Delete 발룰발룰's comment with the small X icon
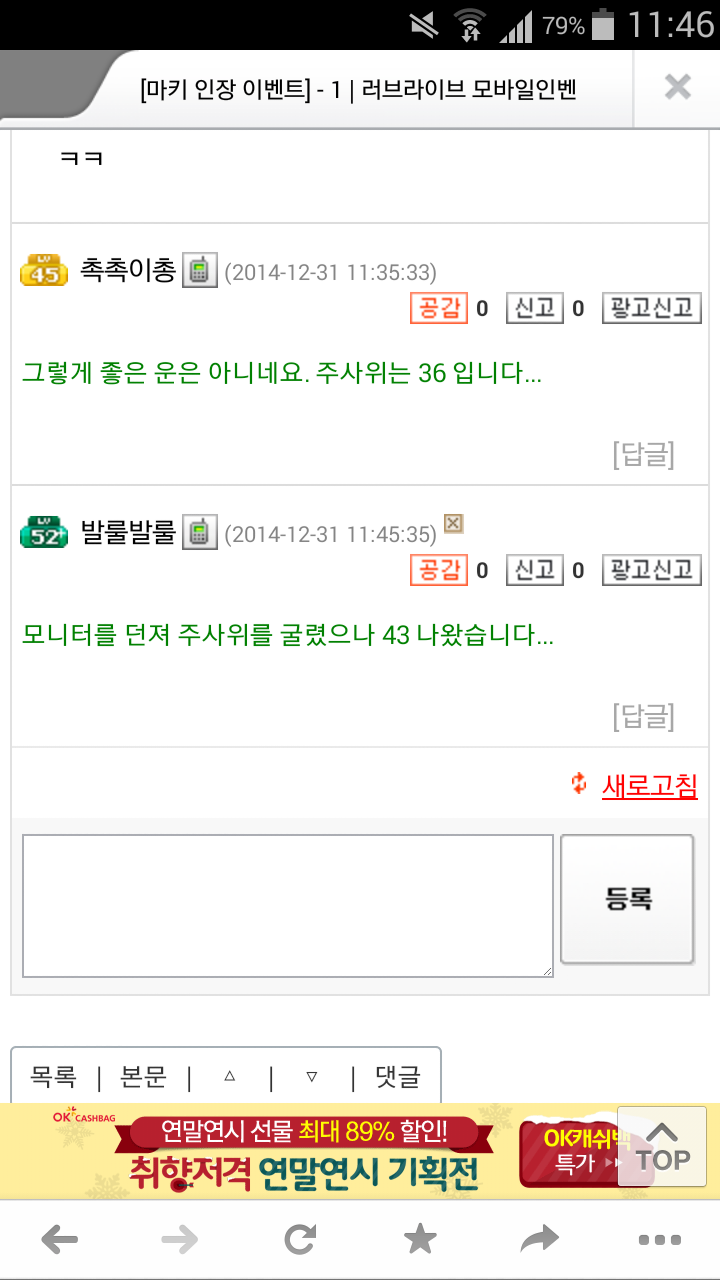Screen dimensions: 720x1280 point(453,523)
